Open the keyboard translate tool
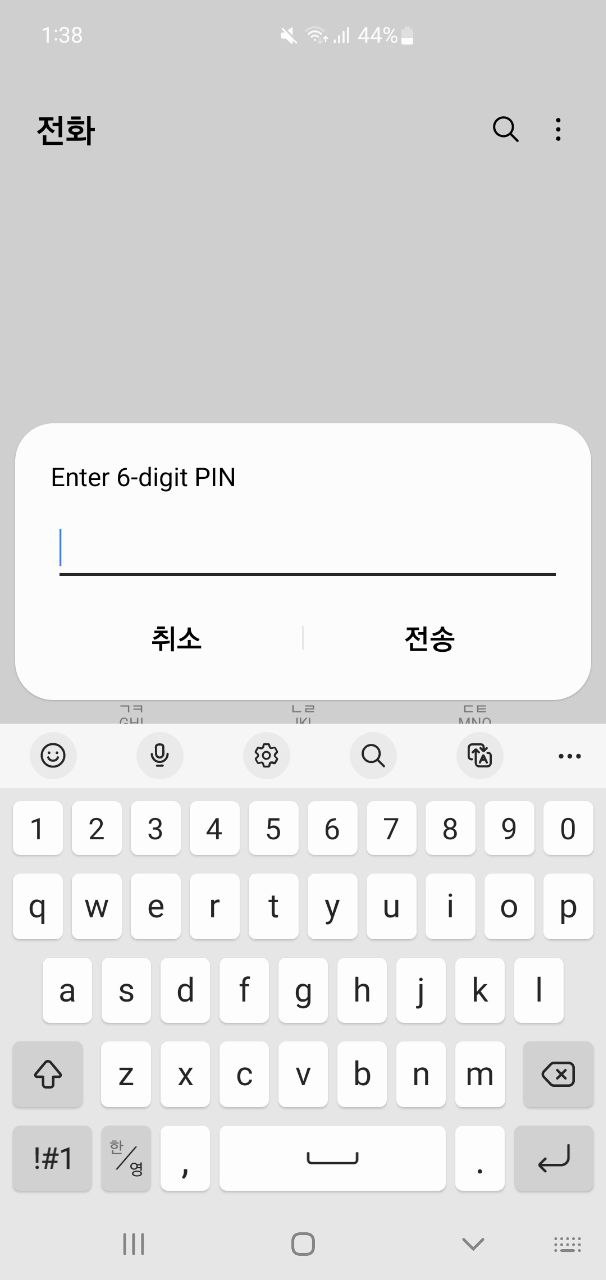 coord(480,756)
